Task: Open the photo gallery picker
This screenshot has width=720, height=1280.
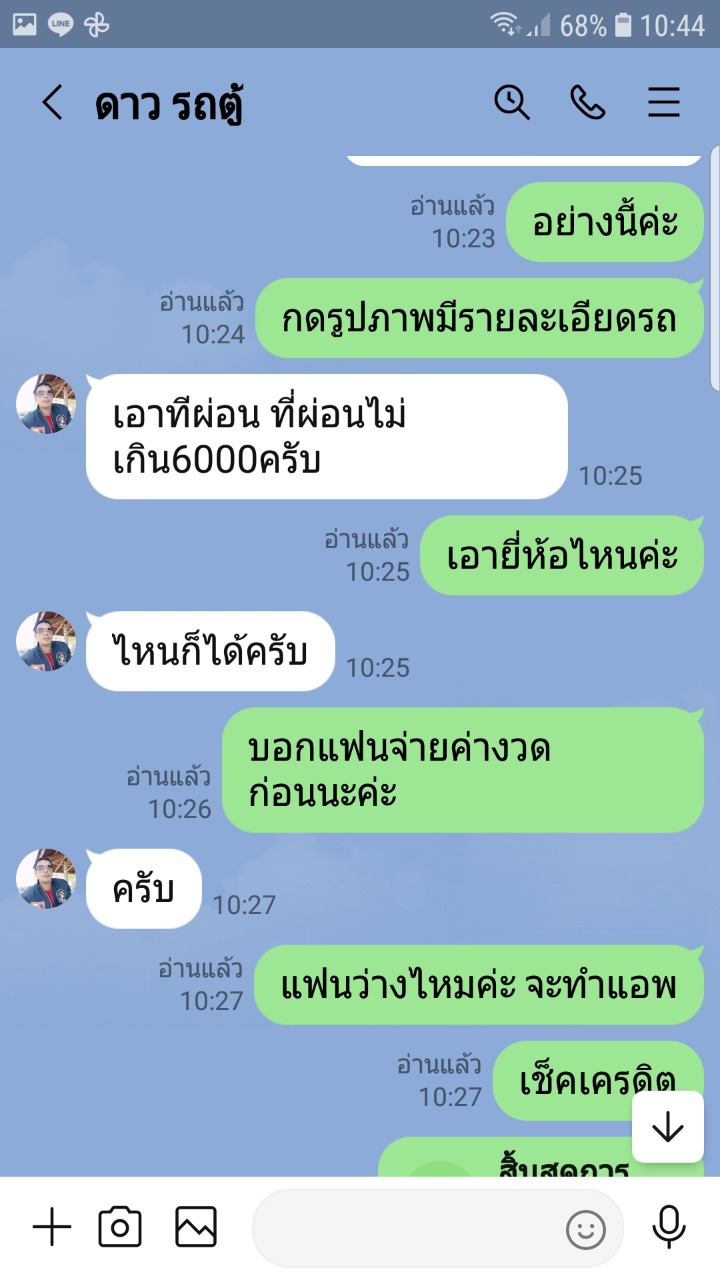Action: click(196, 1227)
